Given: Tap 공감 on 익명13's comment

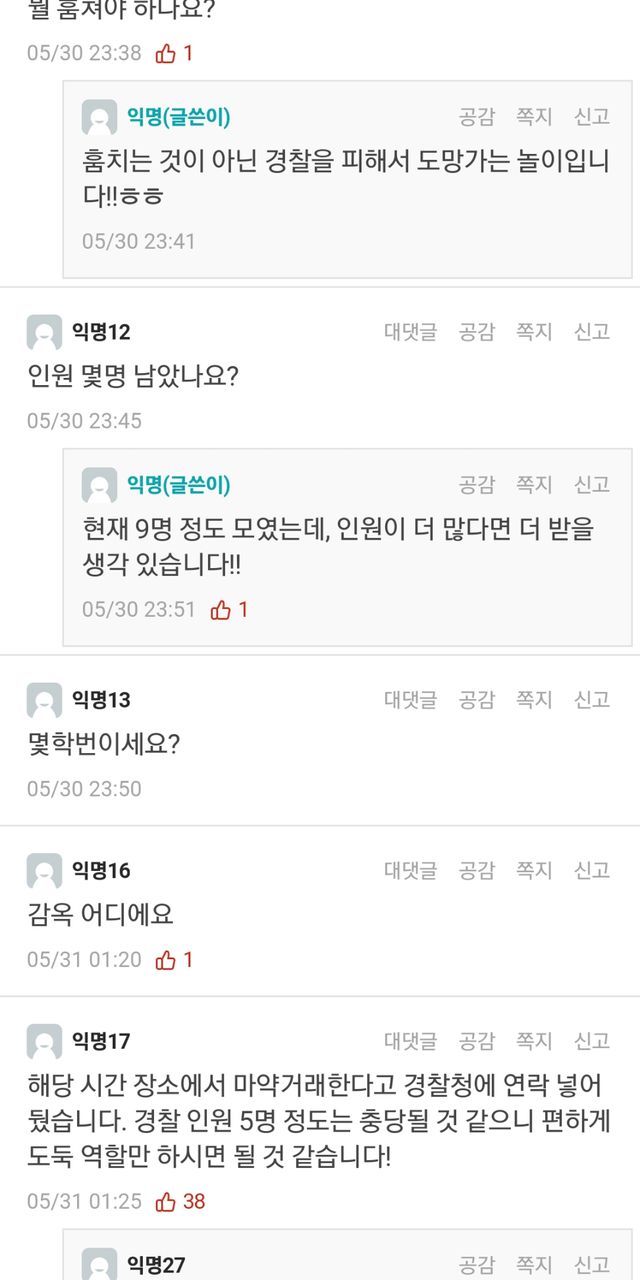Looking at the screenshot, I should (x=476, y=700).
